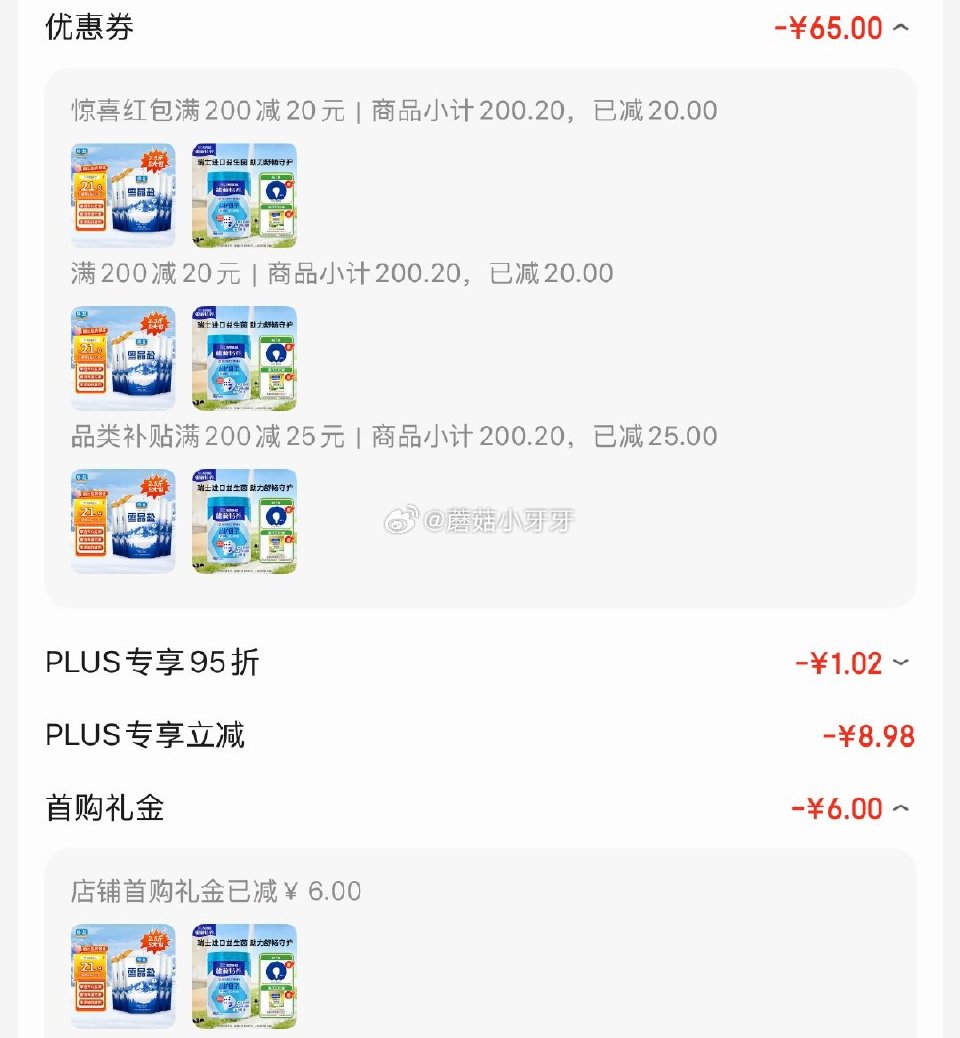Select the probiotic thumbnail under 品类补贴 coupon
Viewport: 960px width, 1038px height.
[245, 520]
